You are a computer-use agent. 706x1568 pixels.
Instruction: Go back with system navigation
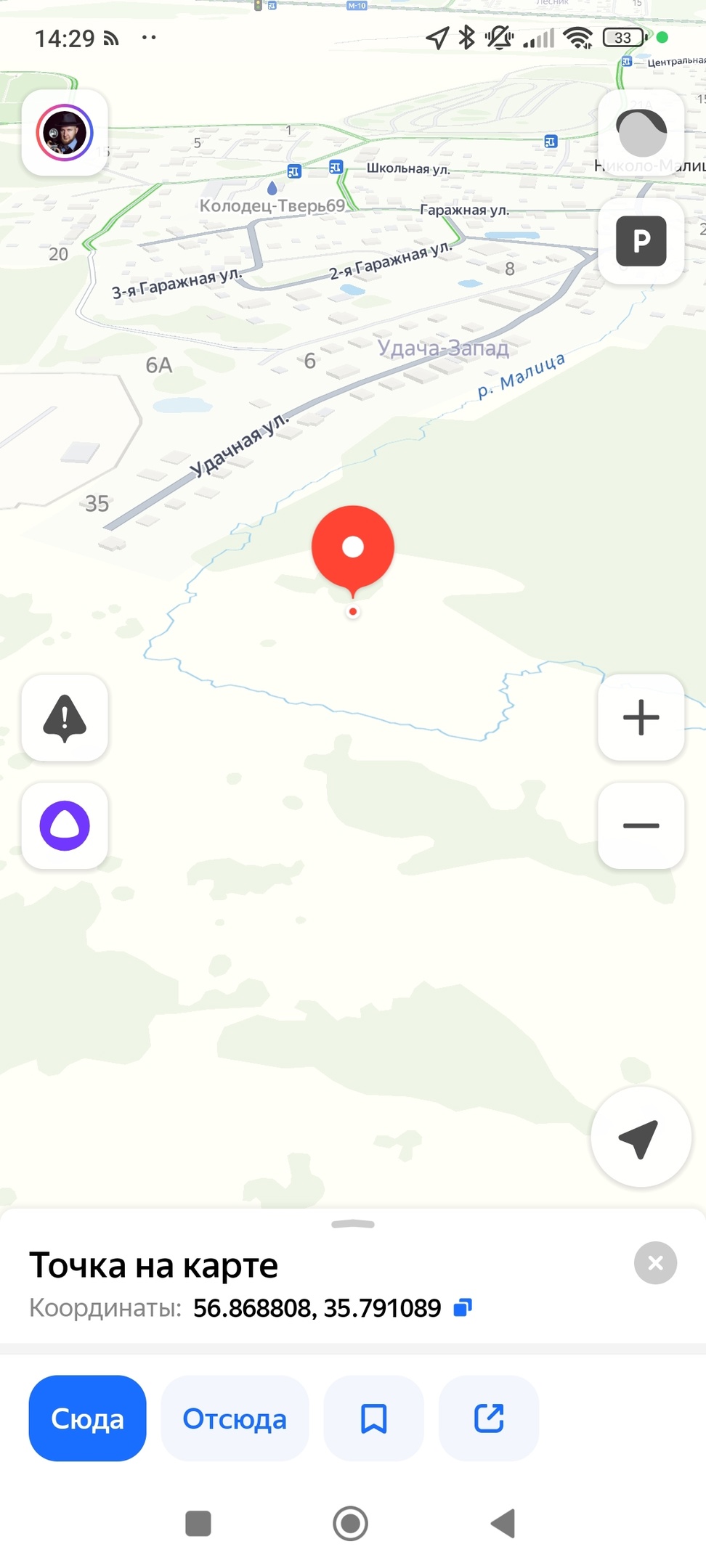[x=503, y=1524]
